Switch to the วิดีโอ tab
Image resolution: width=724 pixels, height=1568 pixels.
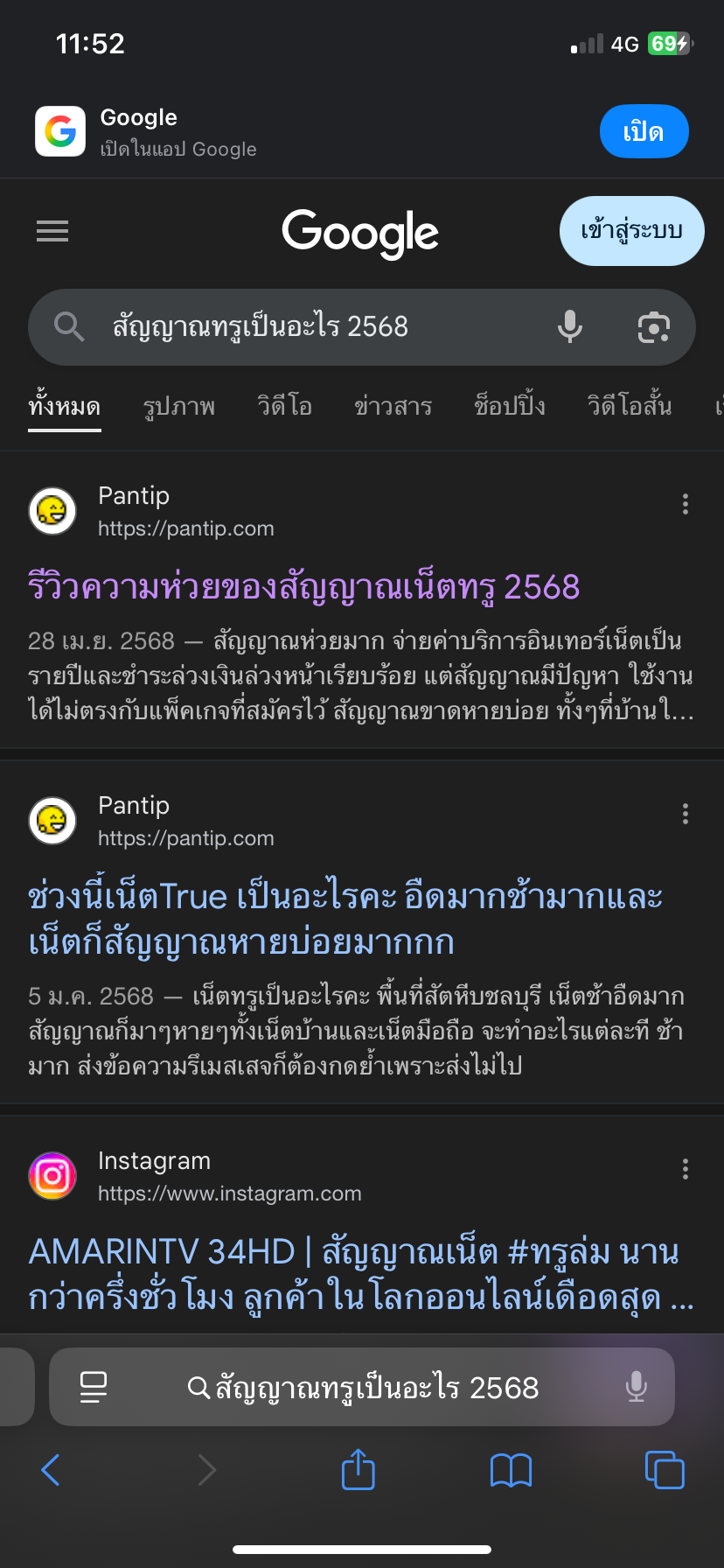coord(284,407)
